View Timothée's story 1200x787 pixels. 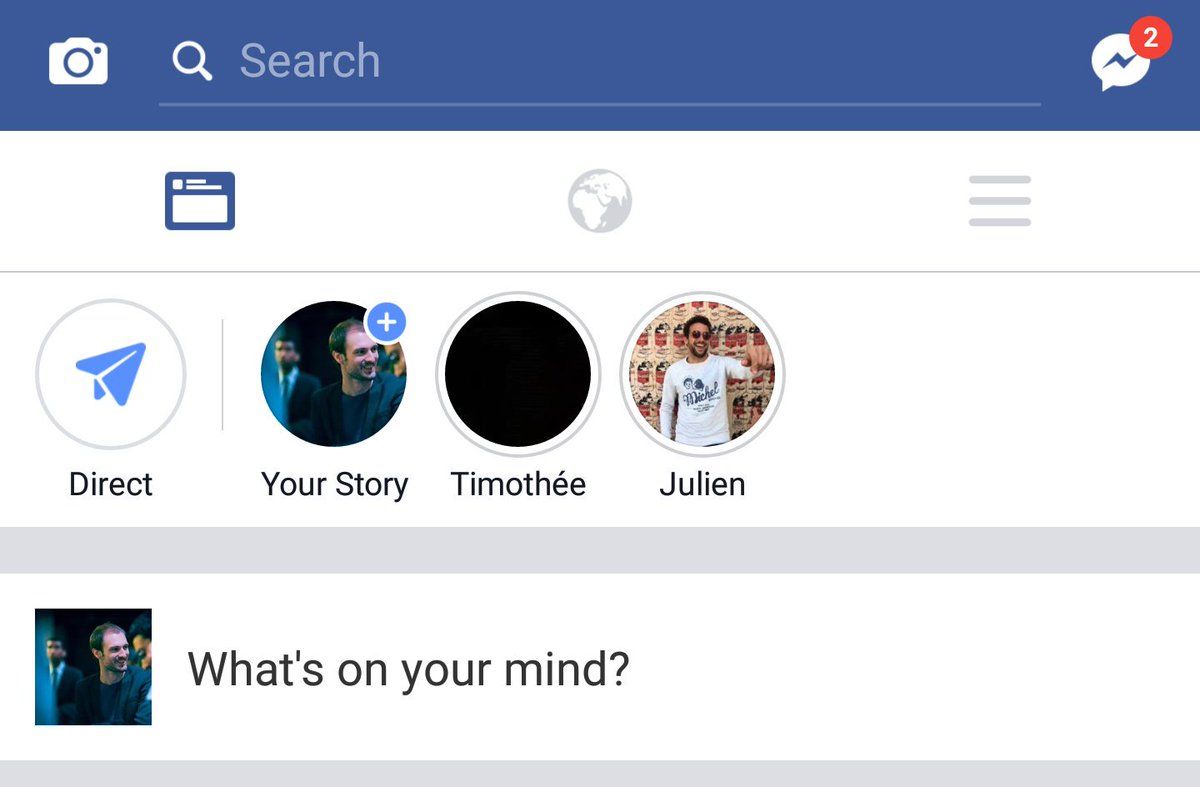[518, 374]
